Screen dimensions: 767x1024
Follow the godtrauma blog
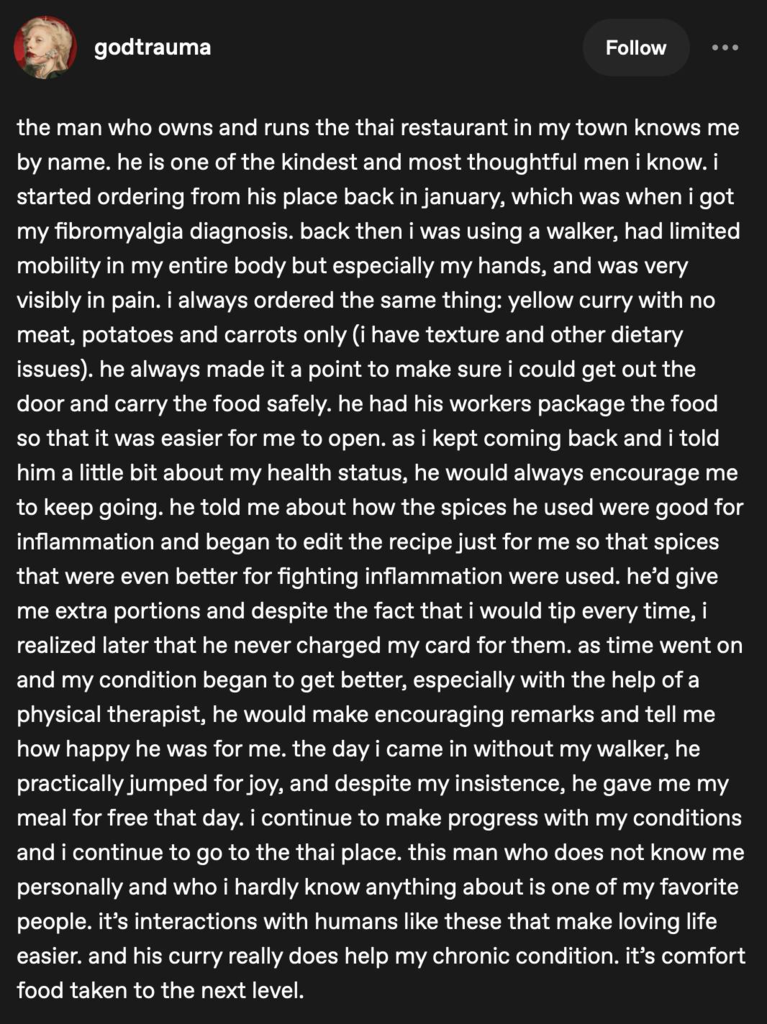click(x=635, y=47)
